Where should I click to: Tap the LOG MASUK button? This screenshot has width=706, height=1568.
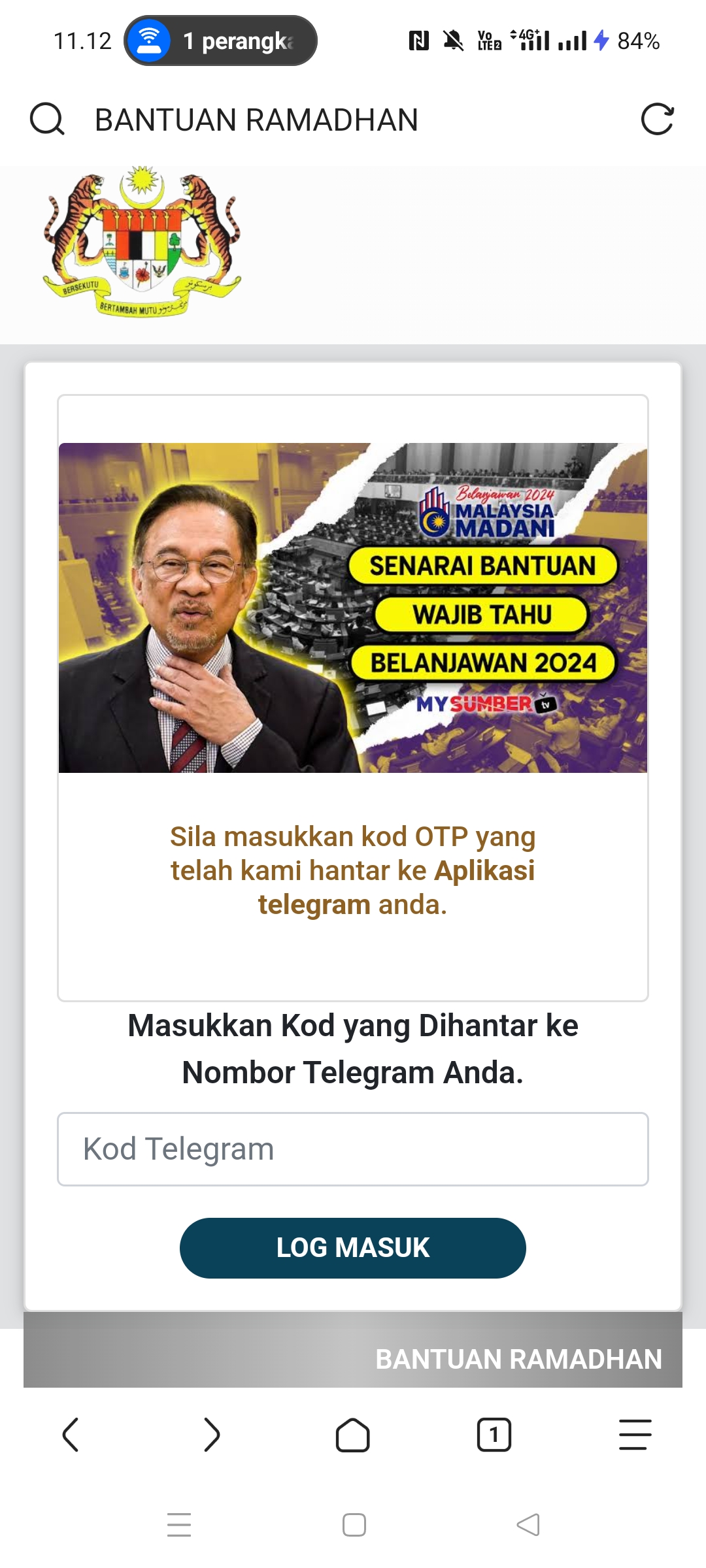click(x=353, y=1248)
